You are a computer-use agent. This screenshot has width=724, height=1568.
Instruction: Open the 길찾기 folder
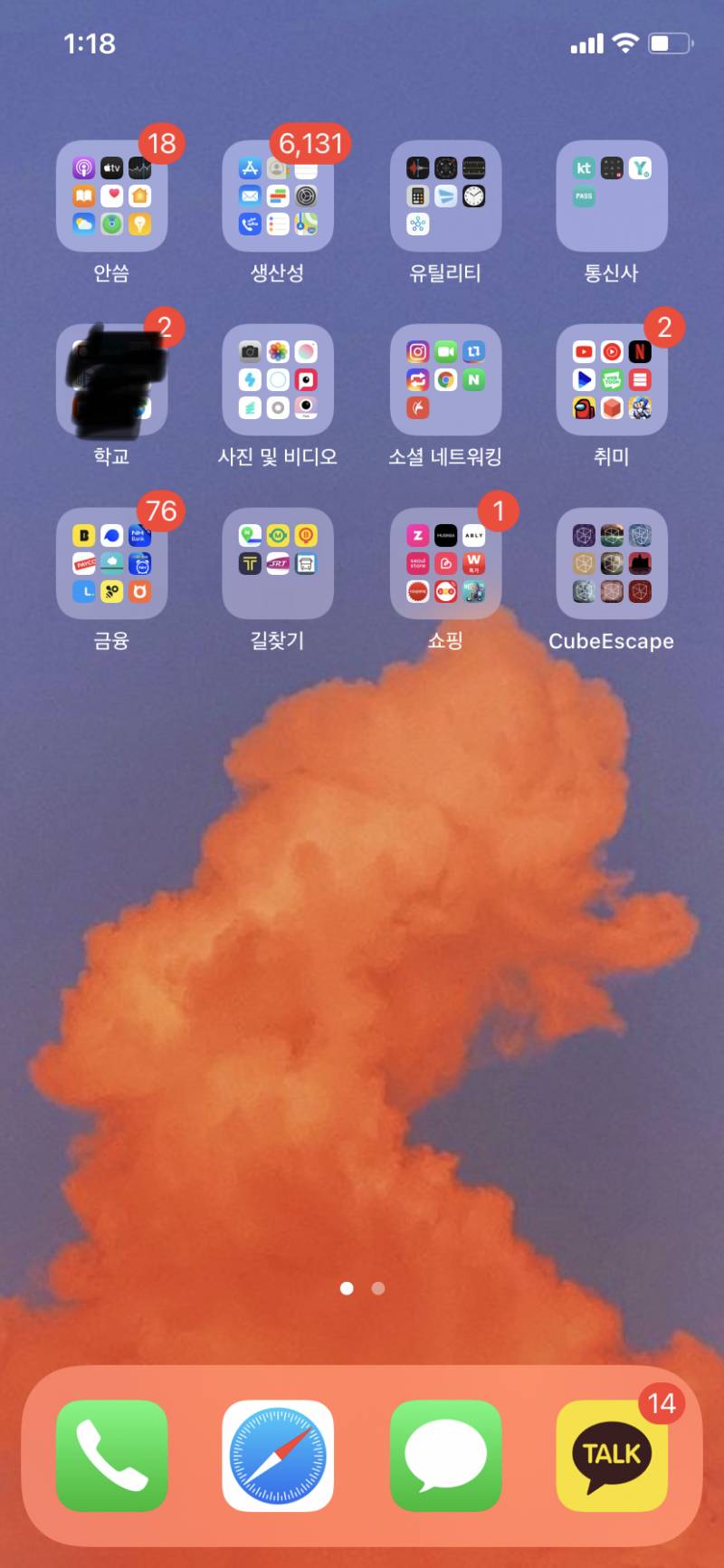point(278,564)
